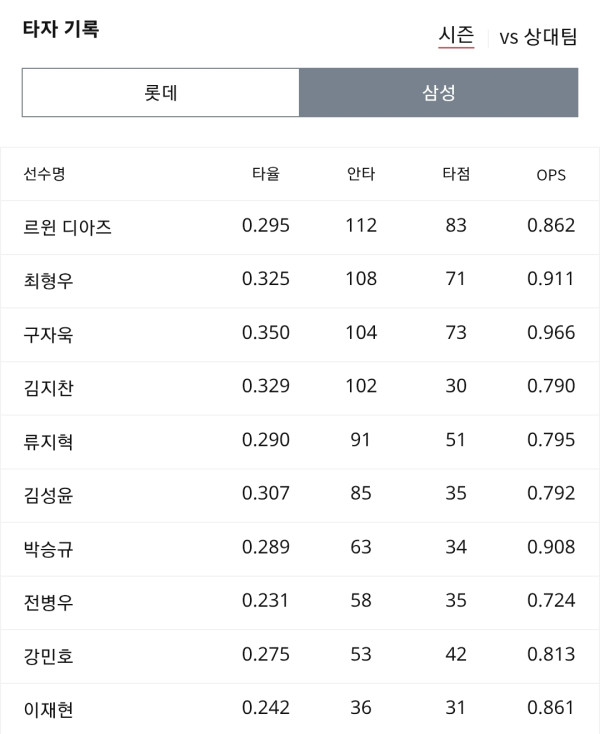Show 시즌 batter records

pyautogui.click(x=456, y=36)
